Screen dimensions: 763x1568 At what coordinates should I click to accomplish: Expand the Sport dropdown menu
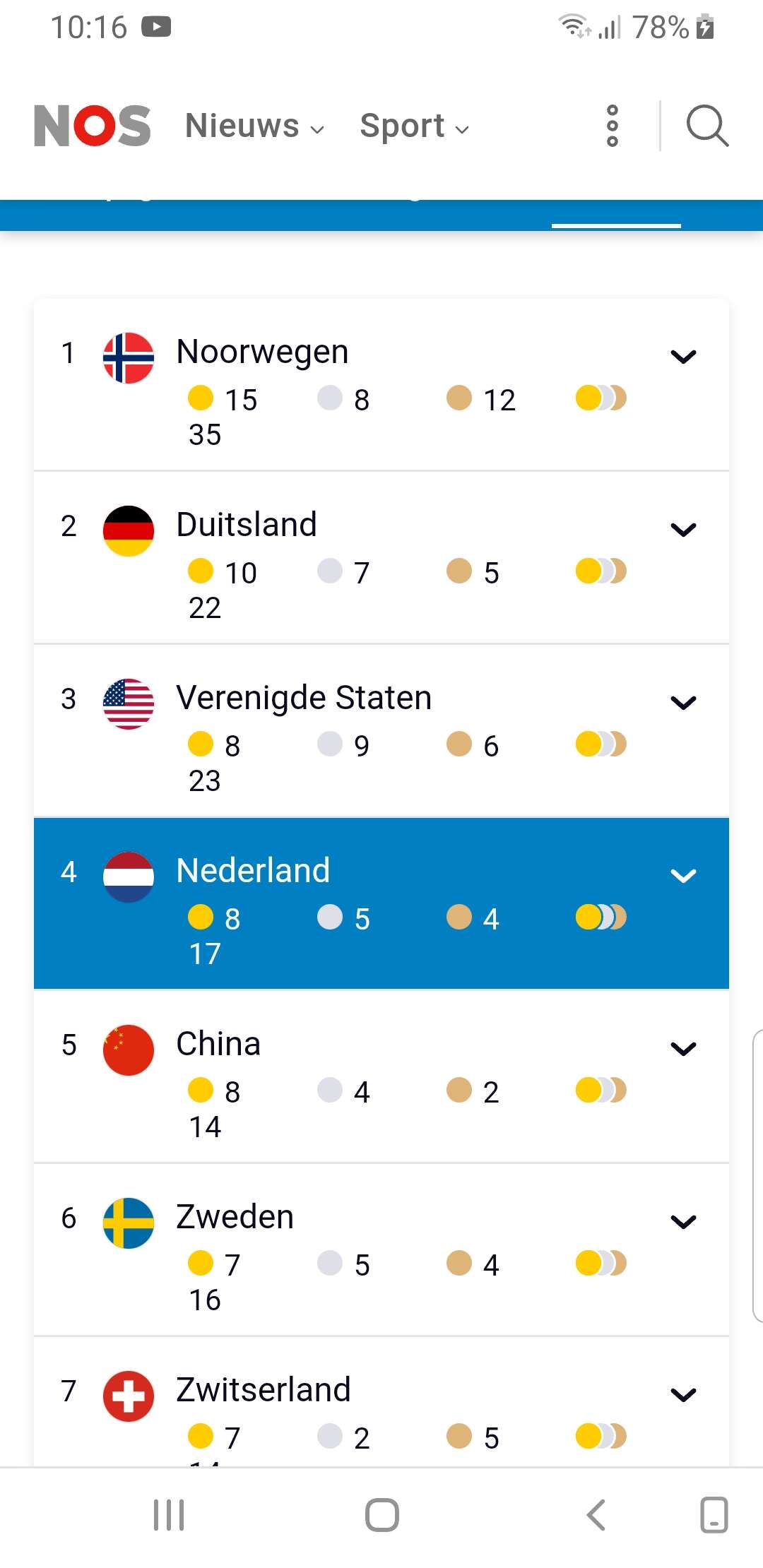pyautogui.click(x=414, y=126)
